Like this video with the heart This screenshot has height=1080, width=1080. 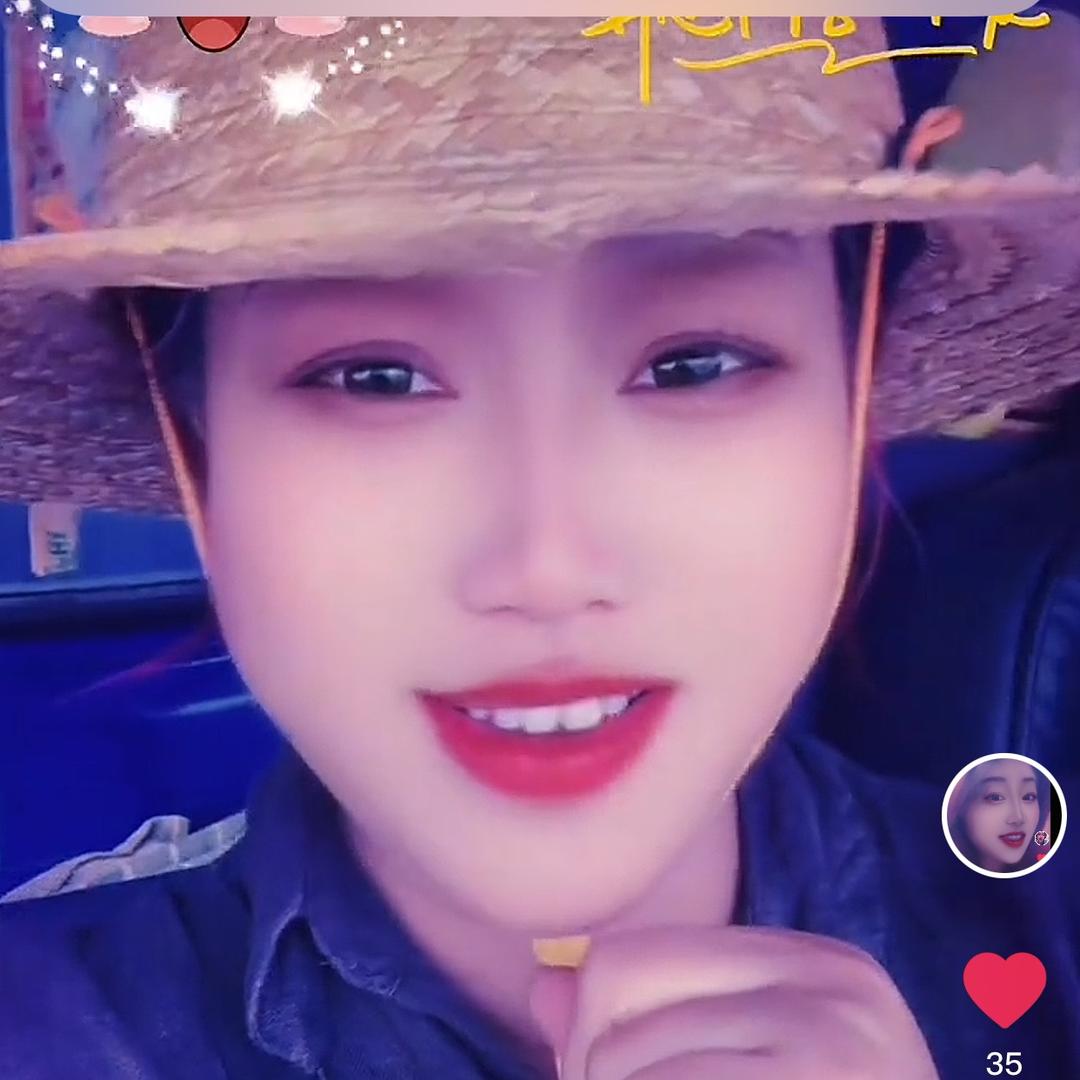(1004, 988)
